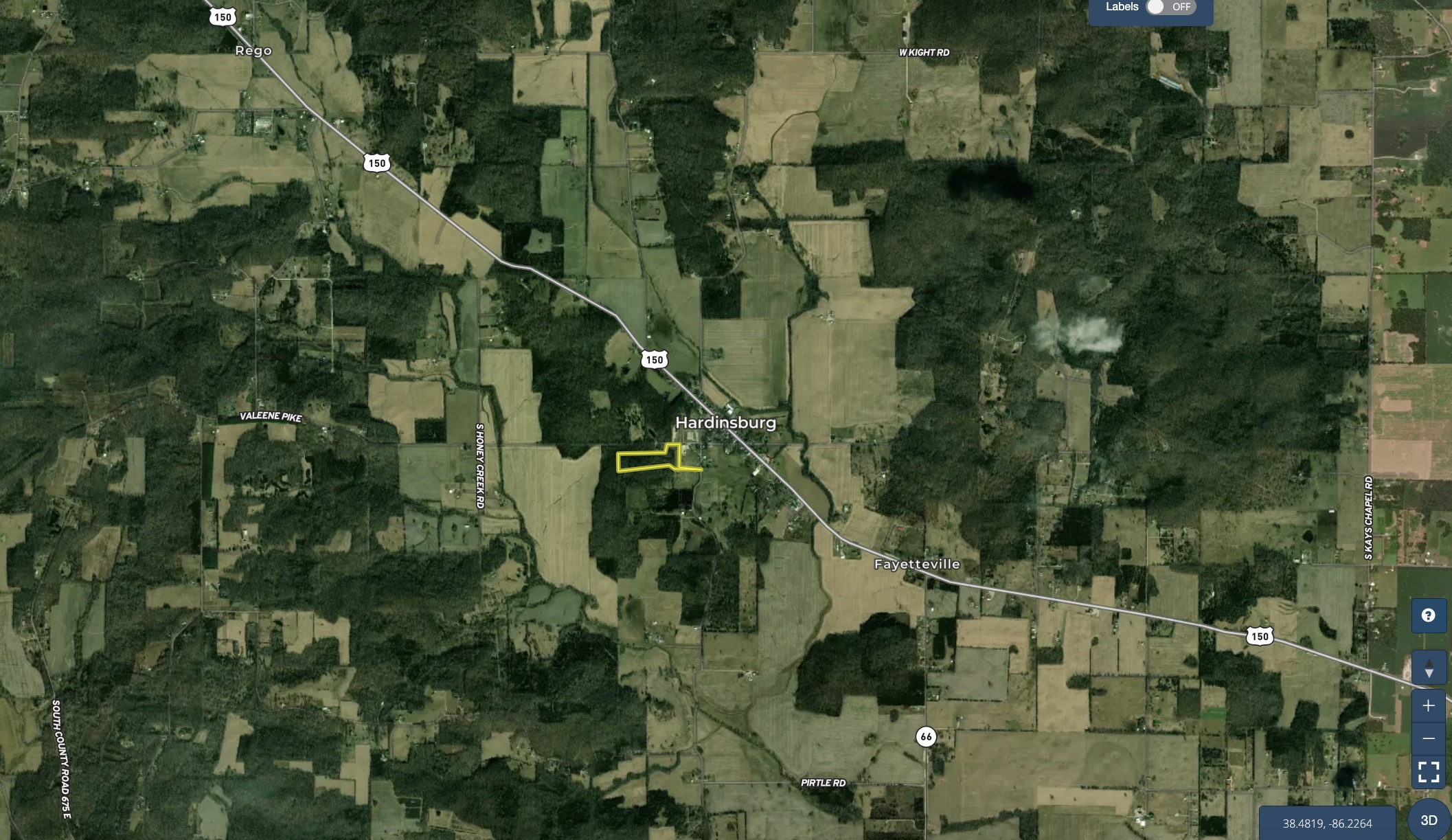Zoom in with the plus button

(1428, 706)
